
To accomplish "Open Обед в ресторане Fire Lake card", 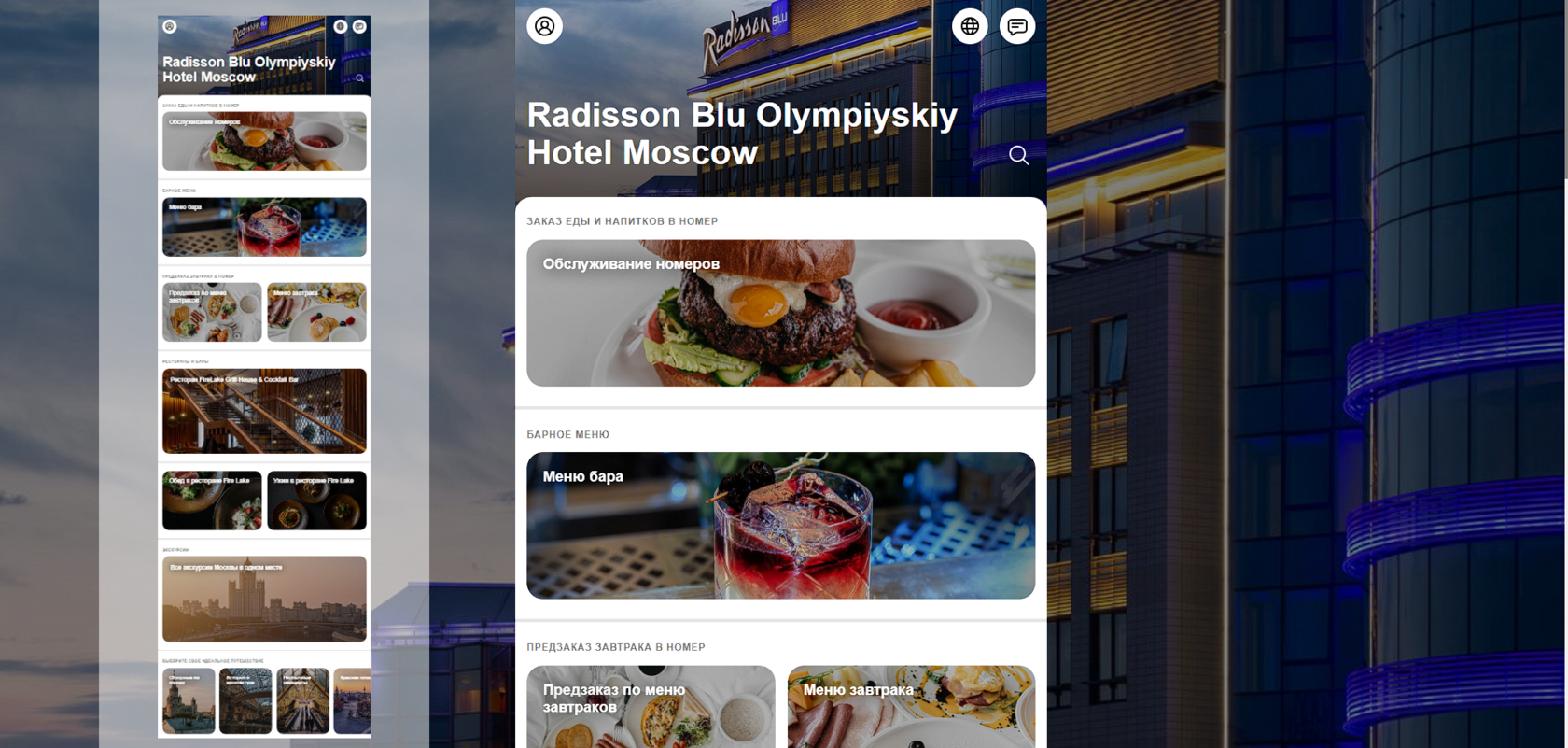I will click(x=212, y=501).
